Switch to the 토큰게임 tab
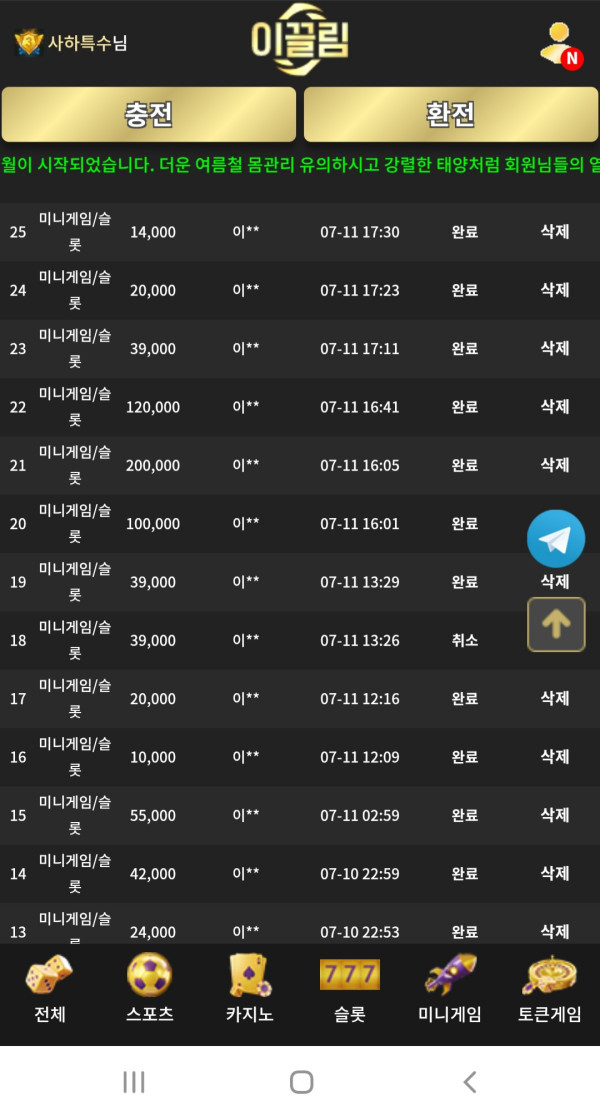Screen dimensions: 600x1116 (549, 990)
